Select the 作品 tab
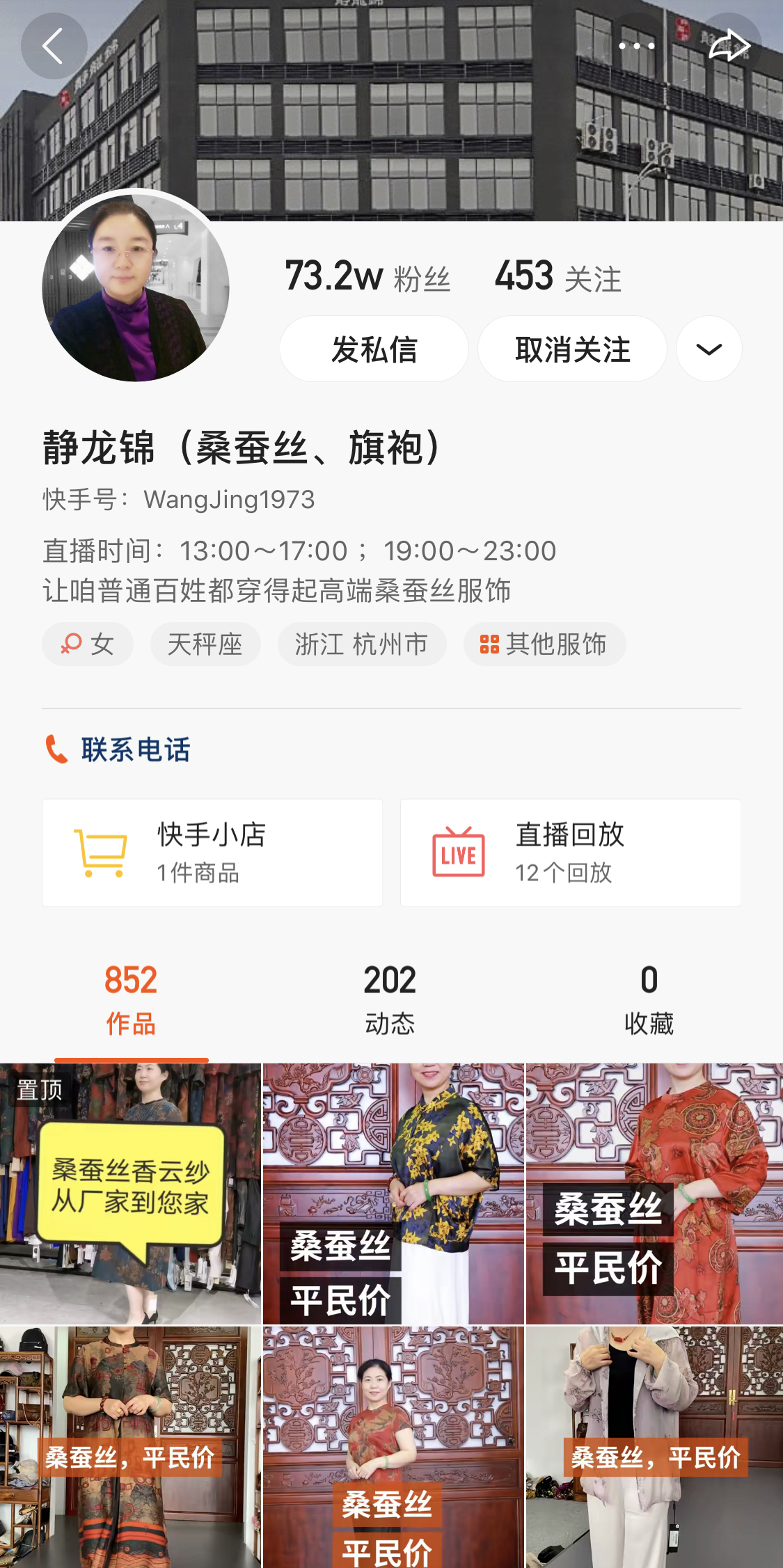This screenshot has width=783, height=1568. 131,999
